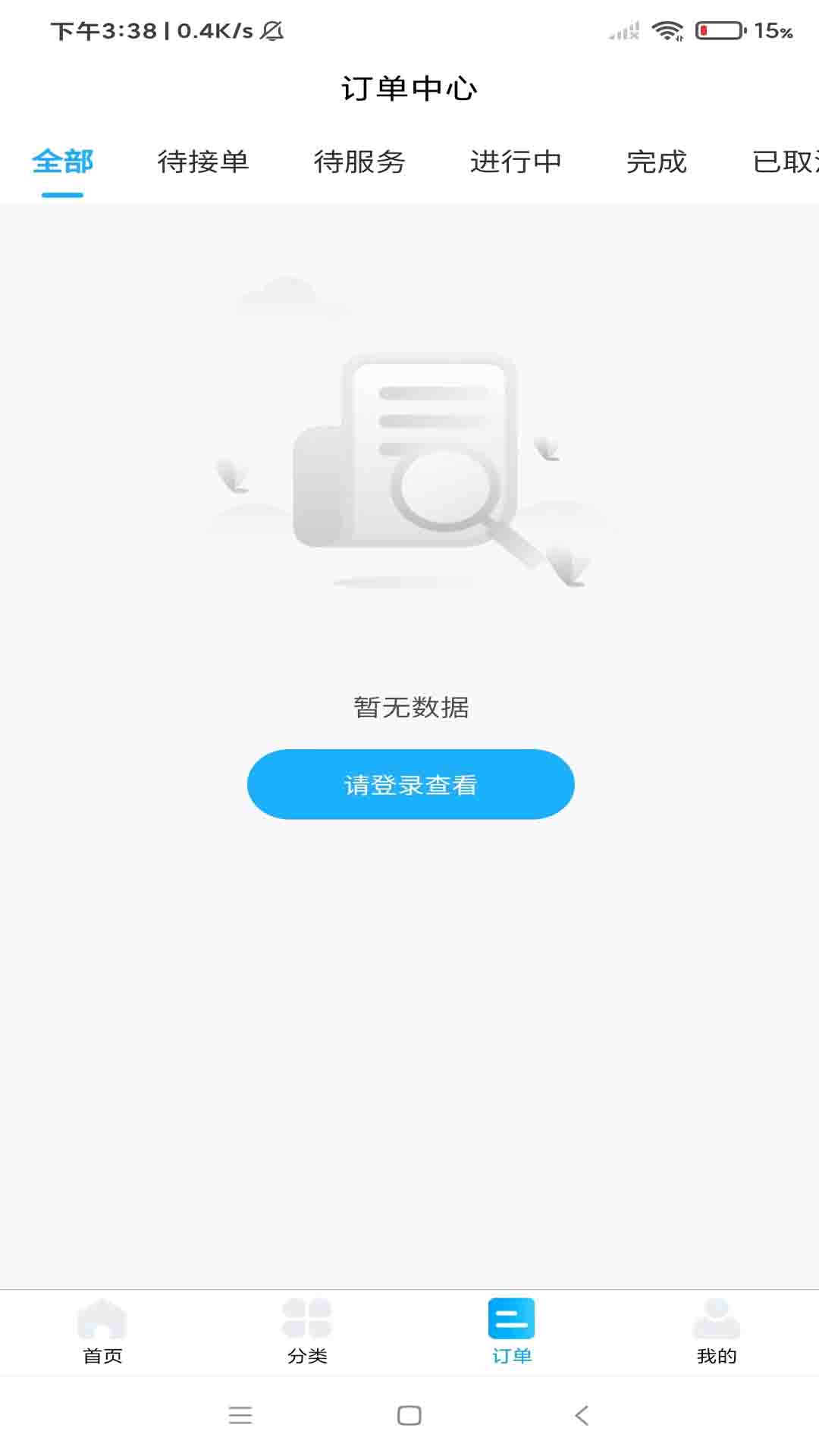Switch to the 全部 tab
This screenshot has height=1456, width=819.
point(61,162)
